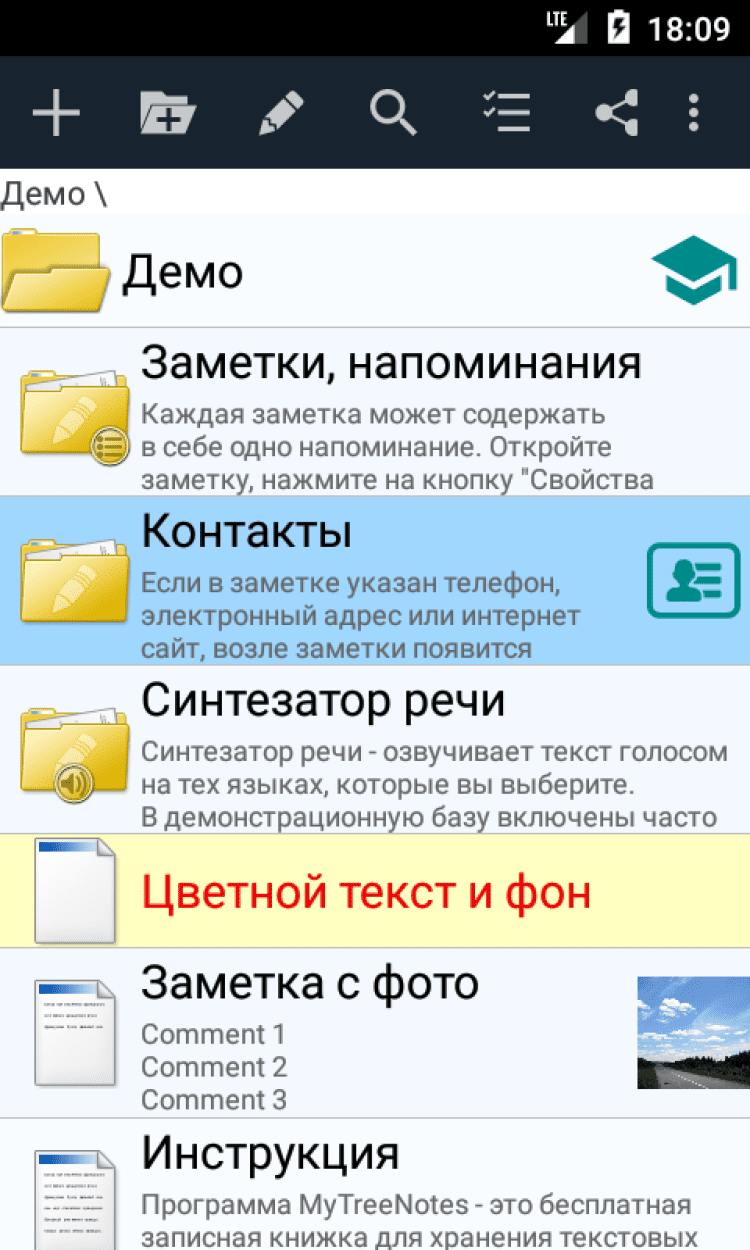Open the Заметки, напоминания folder
The width and height of the screenshot is (750, 1250).
[x=390, y=412]
